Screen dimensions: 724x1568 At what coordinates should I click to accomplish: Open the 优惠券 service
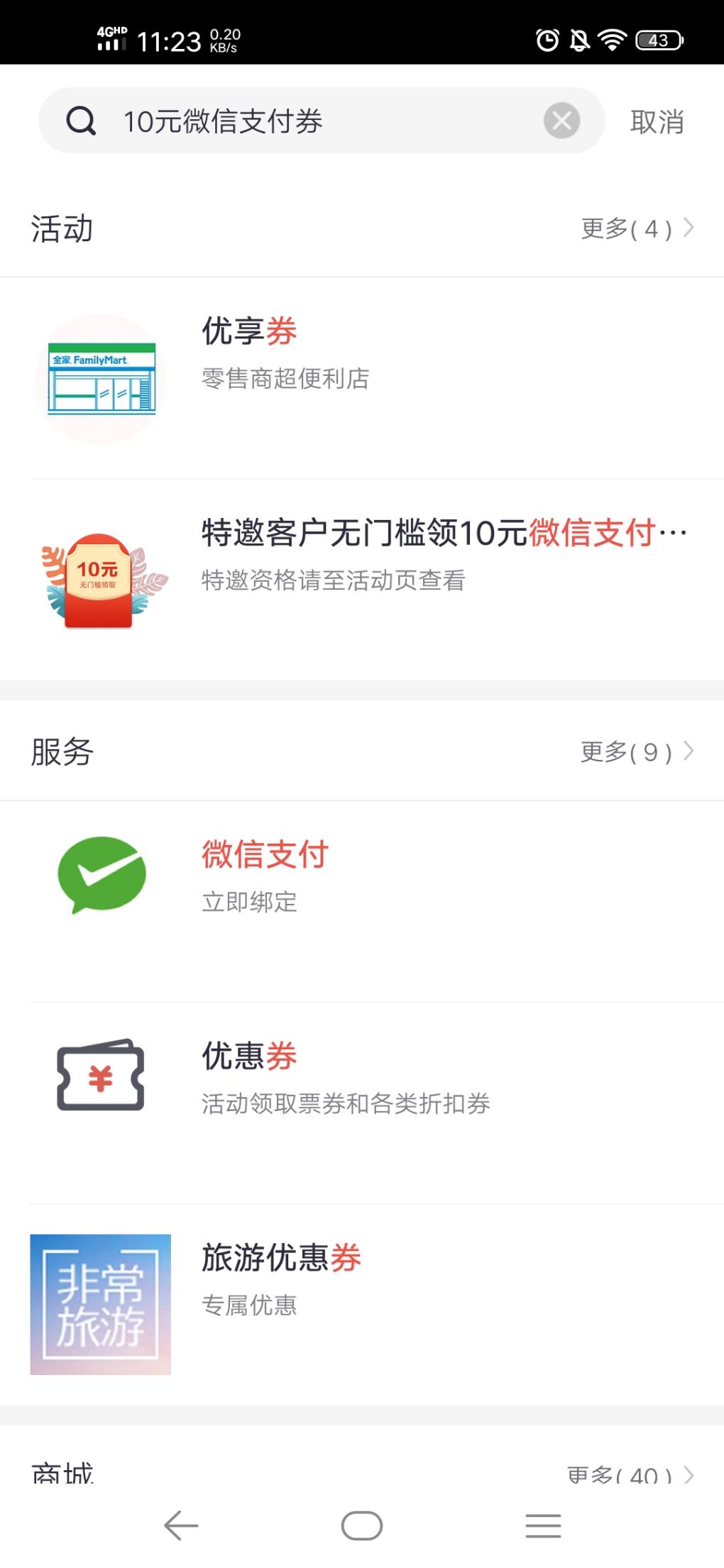click(x=362, y=1077)
